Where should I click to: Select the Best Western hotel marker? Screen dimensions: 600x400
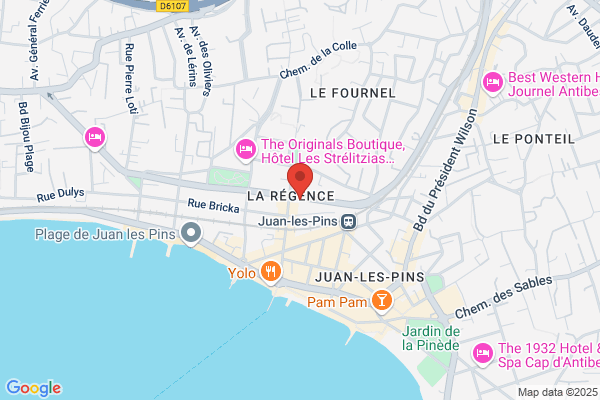coord(492,84)
